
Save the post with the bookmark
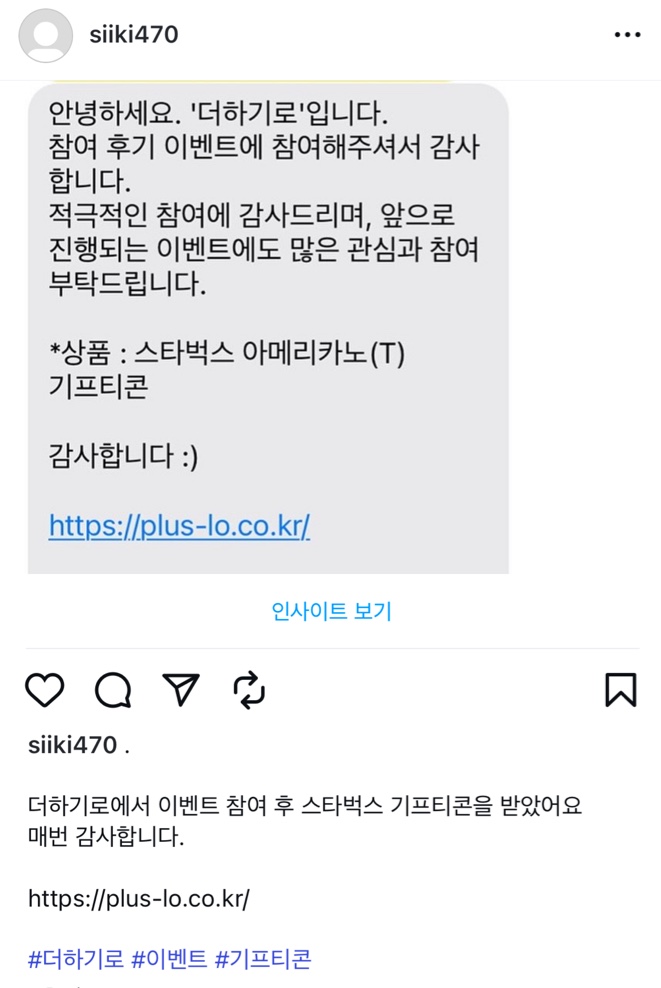620,690
